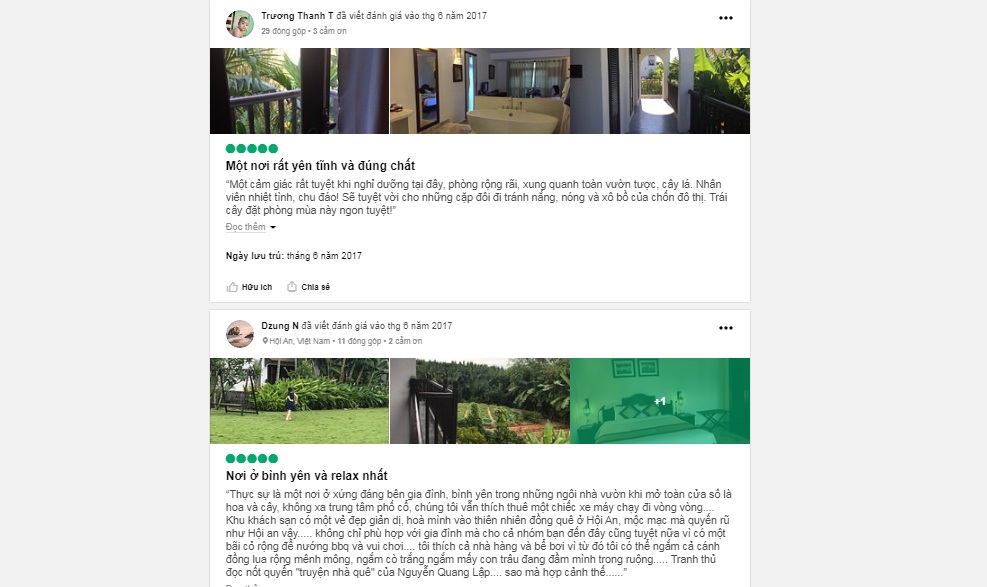The image size is (987, 587).
Task: Open balcony garden photo in Trương Thanh T's review
Action: tap(299, 91)
